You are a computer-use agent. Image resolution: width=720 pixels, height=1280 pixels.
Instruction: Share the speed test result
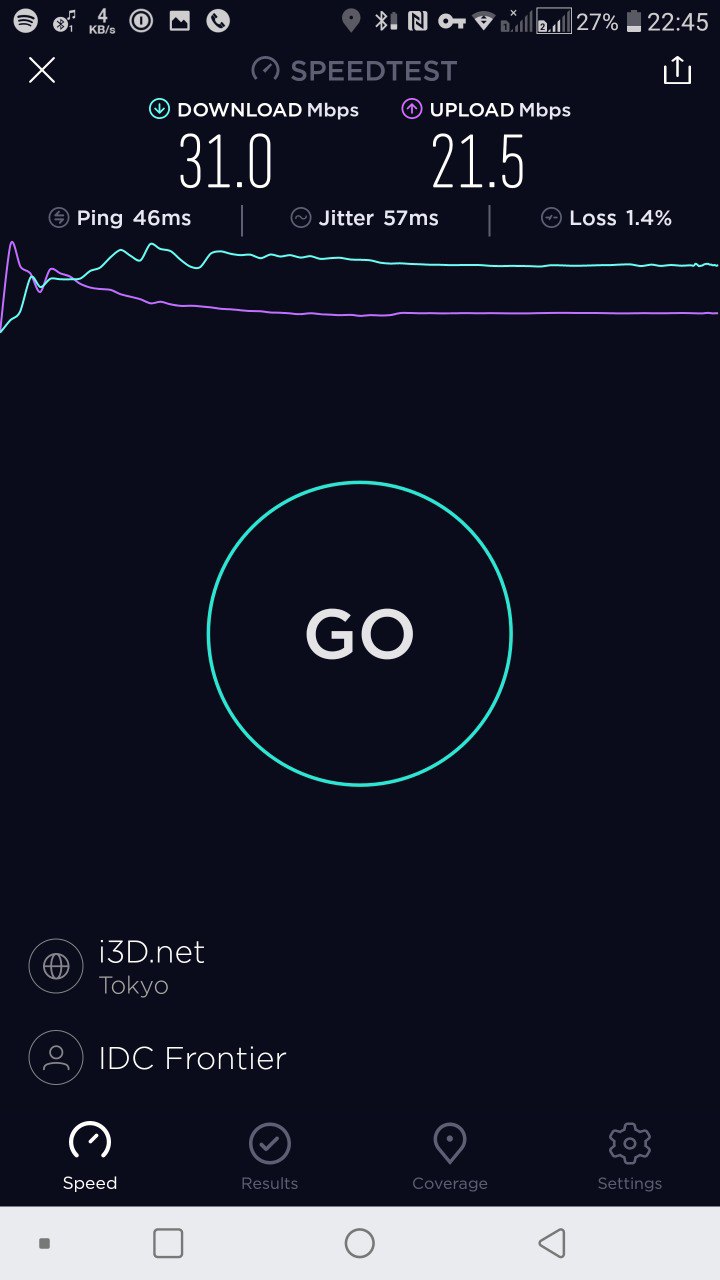click(677, 70)
